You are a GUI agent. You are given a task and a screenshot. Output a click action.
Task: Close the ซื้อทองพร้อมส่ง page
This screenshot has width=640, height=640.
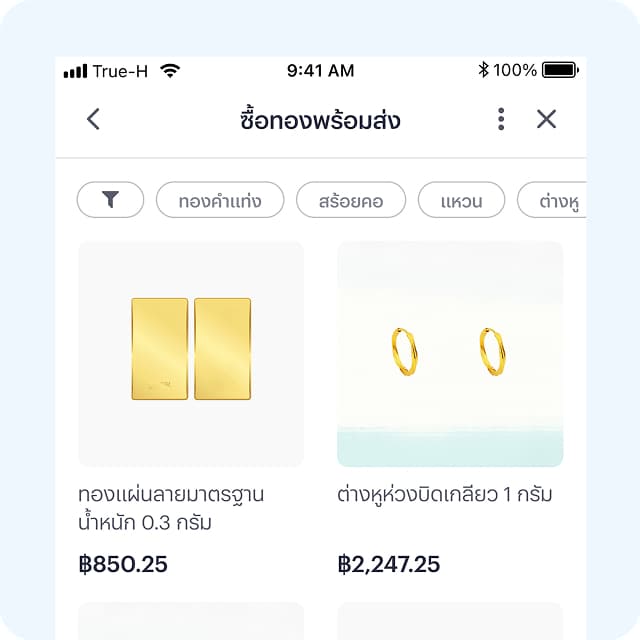[x=546, y=119]
